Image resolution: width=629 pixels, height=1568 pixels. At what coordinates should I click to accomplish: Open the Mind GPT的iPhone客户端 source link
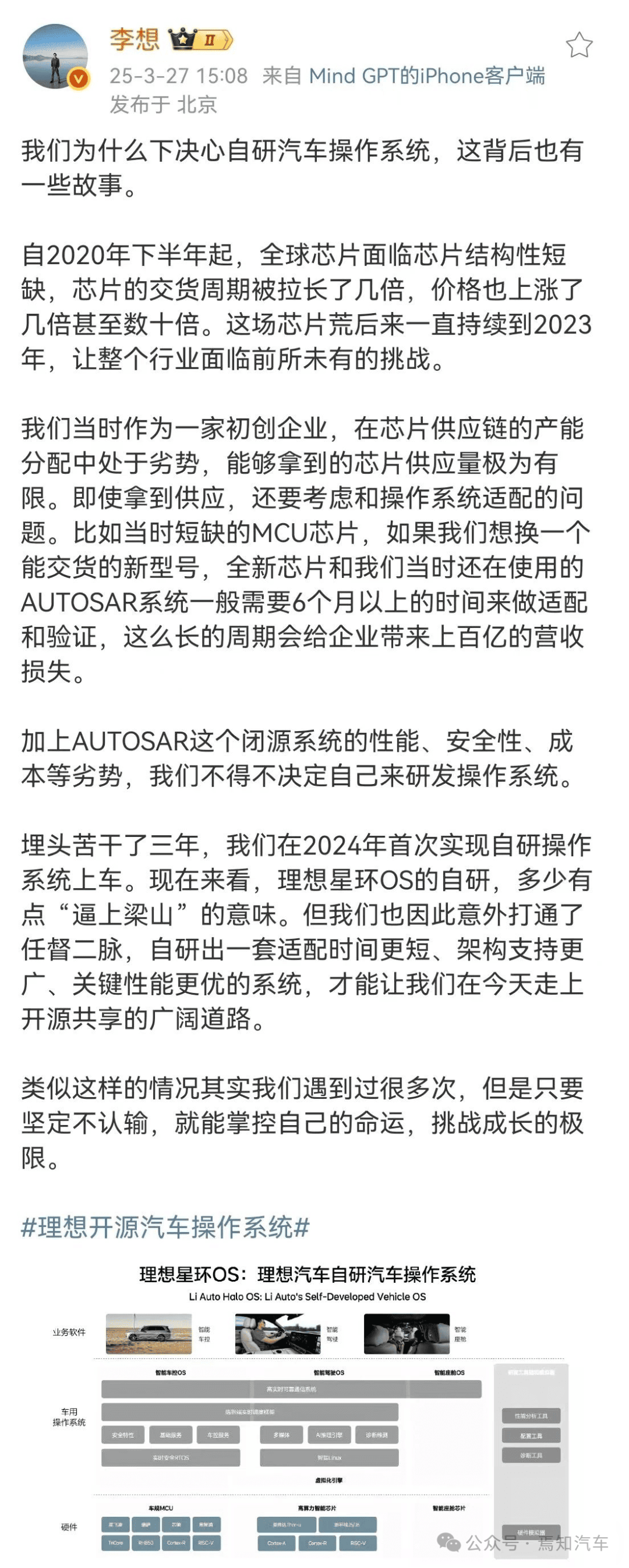pyautogui.click(x=426, y=76)
